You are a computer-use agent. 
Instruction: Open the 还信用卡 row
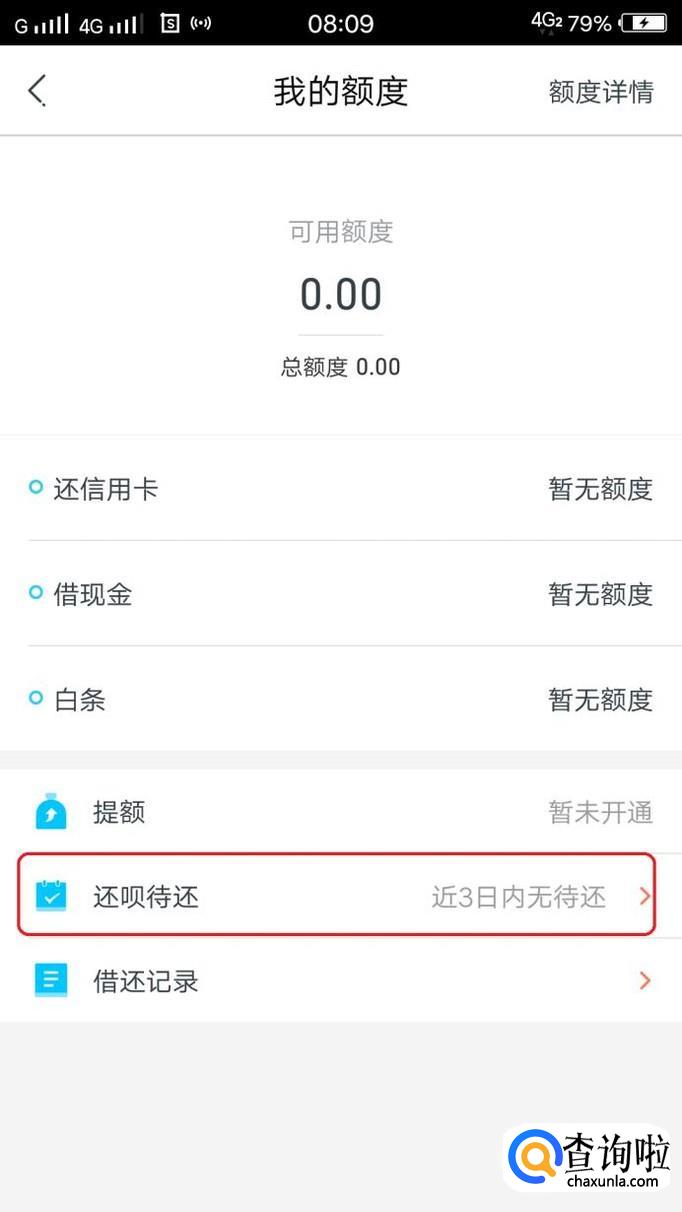341,489
